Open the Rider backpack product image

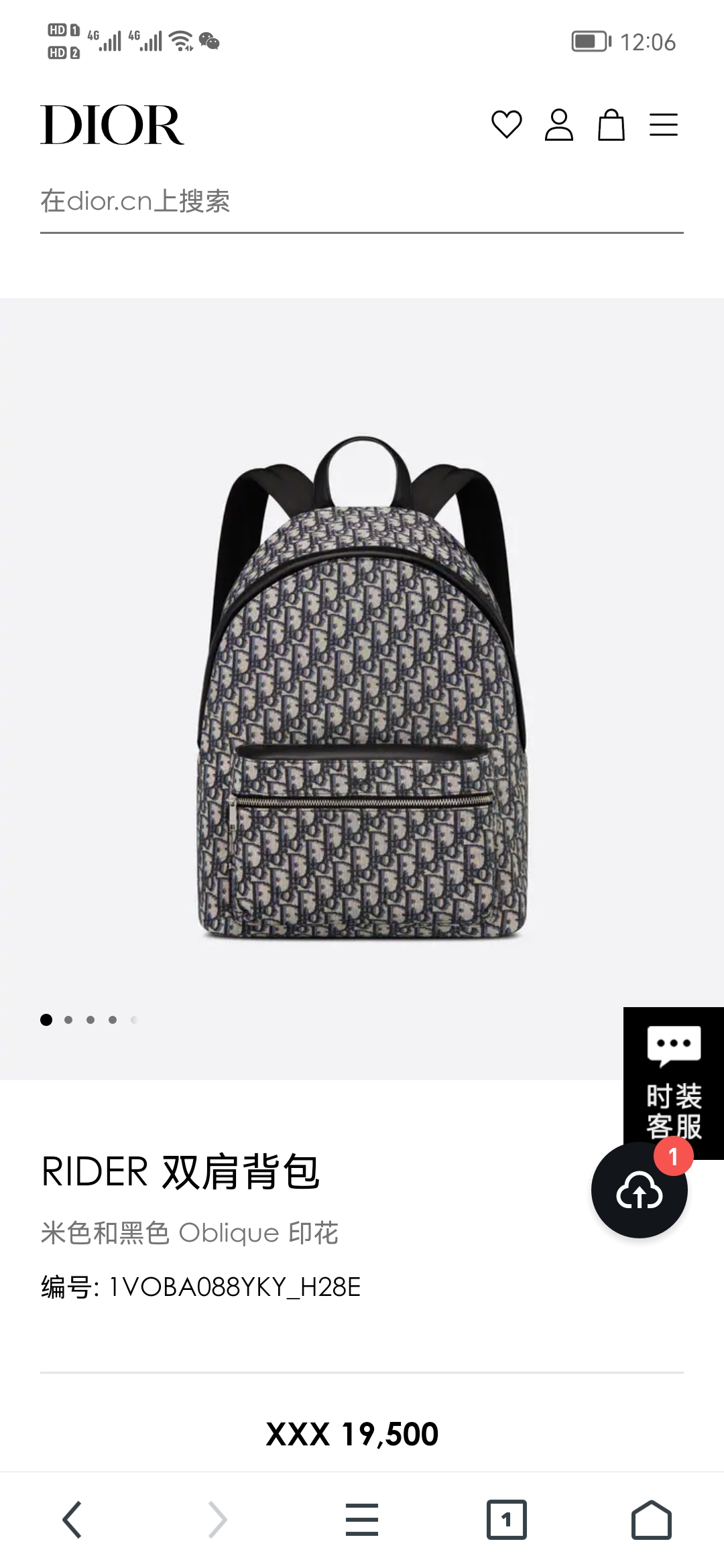pos(362,687)
